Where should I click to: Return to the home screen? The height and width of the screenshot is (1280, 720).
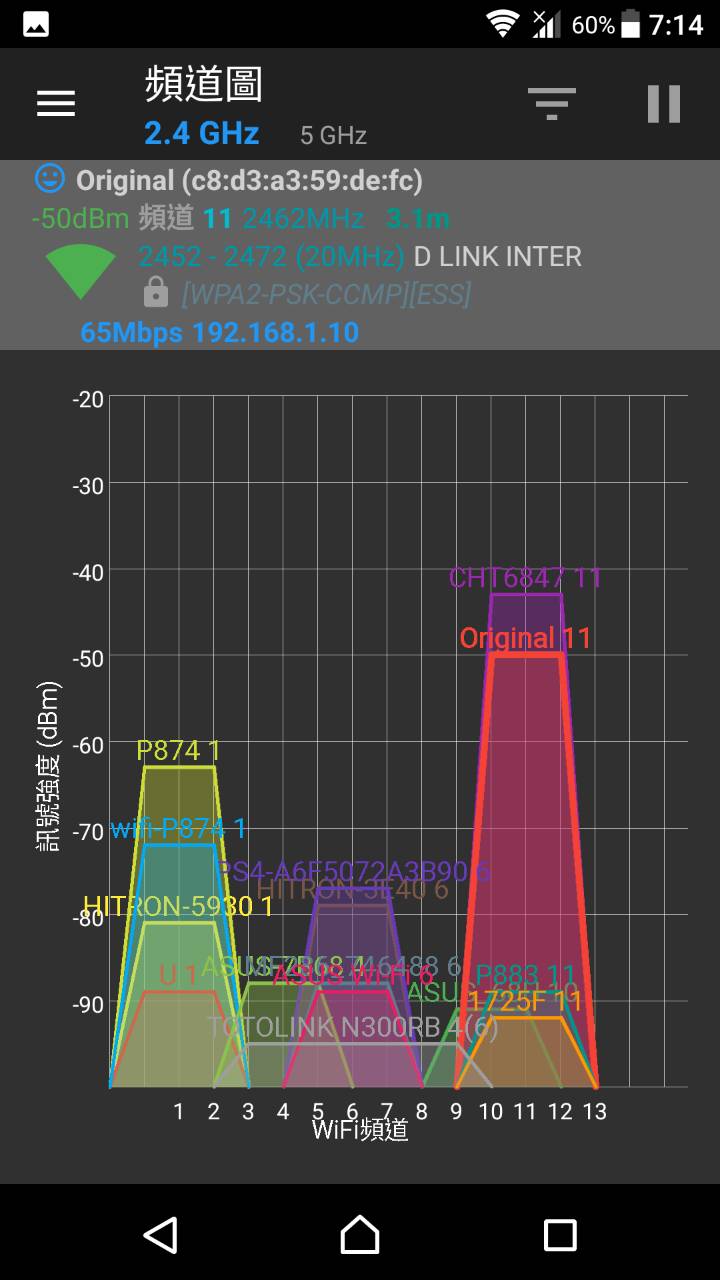360,1234
